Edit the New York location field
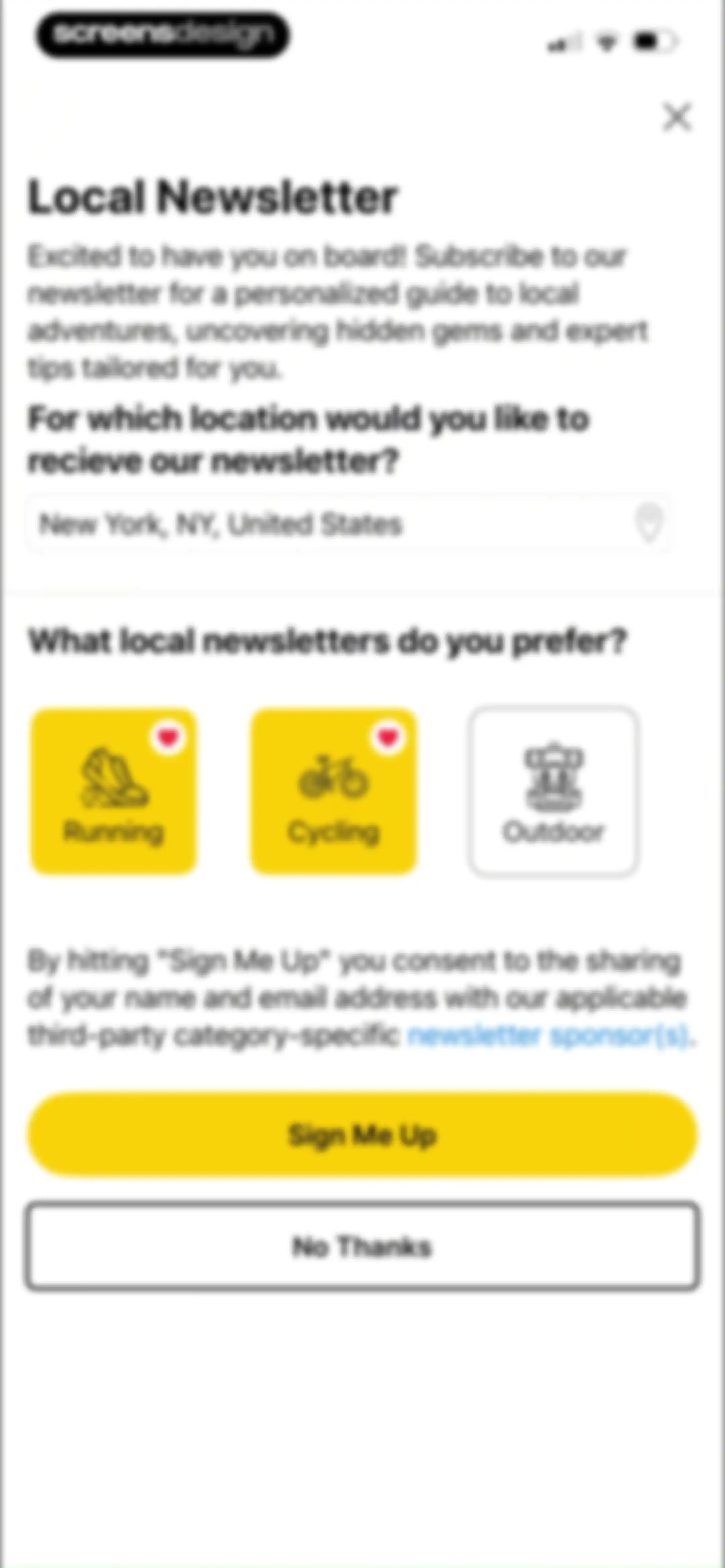This screenshot has height=1568, width=725. click(349, 524)
